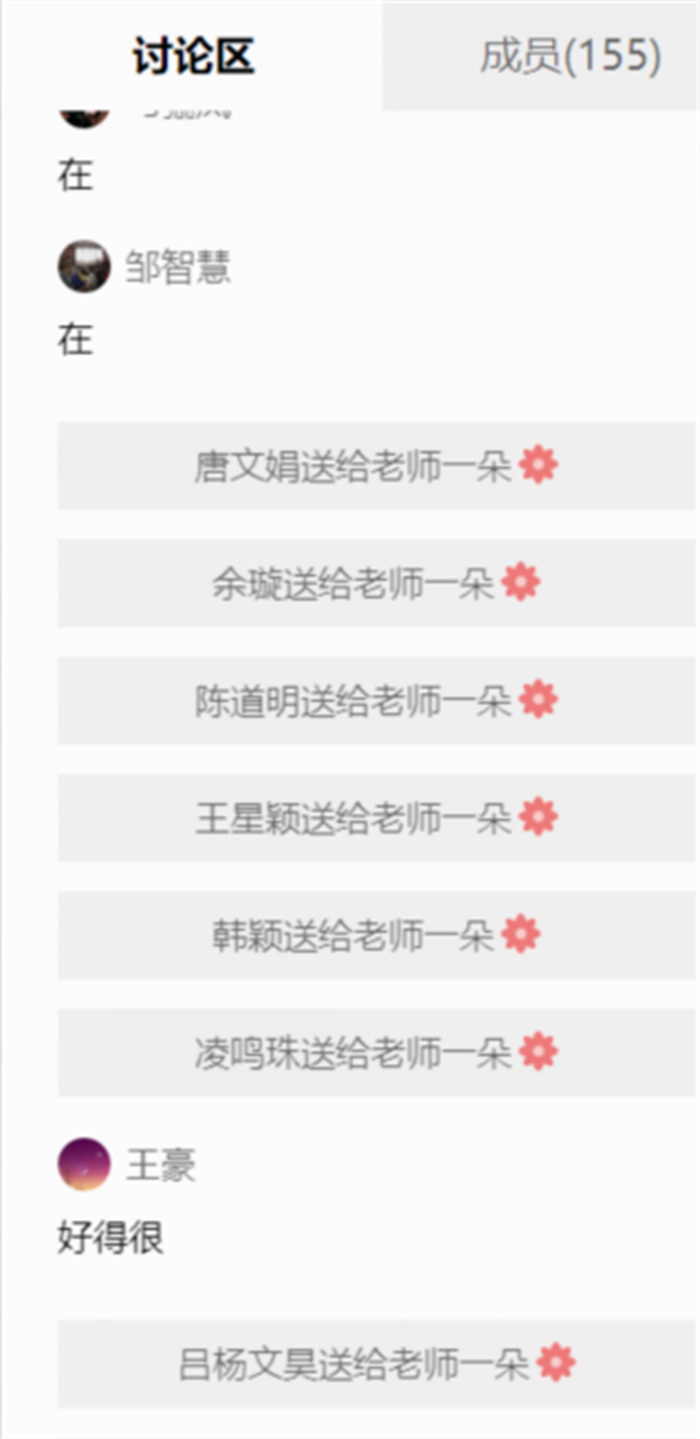This screenshot has height=1439, width=700.
Task: Open 邹智慧's profile avatar
Action: [84, 266]
